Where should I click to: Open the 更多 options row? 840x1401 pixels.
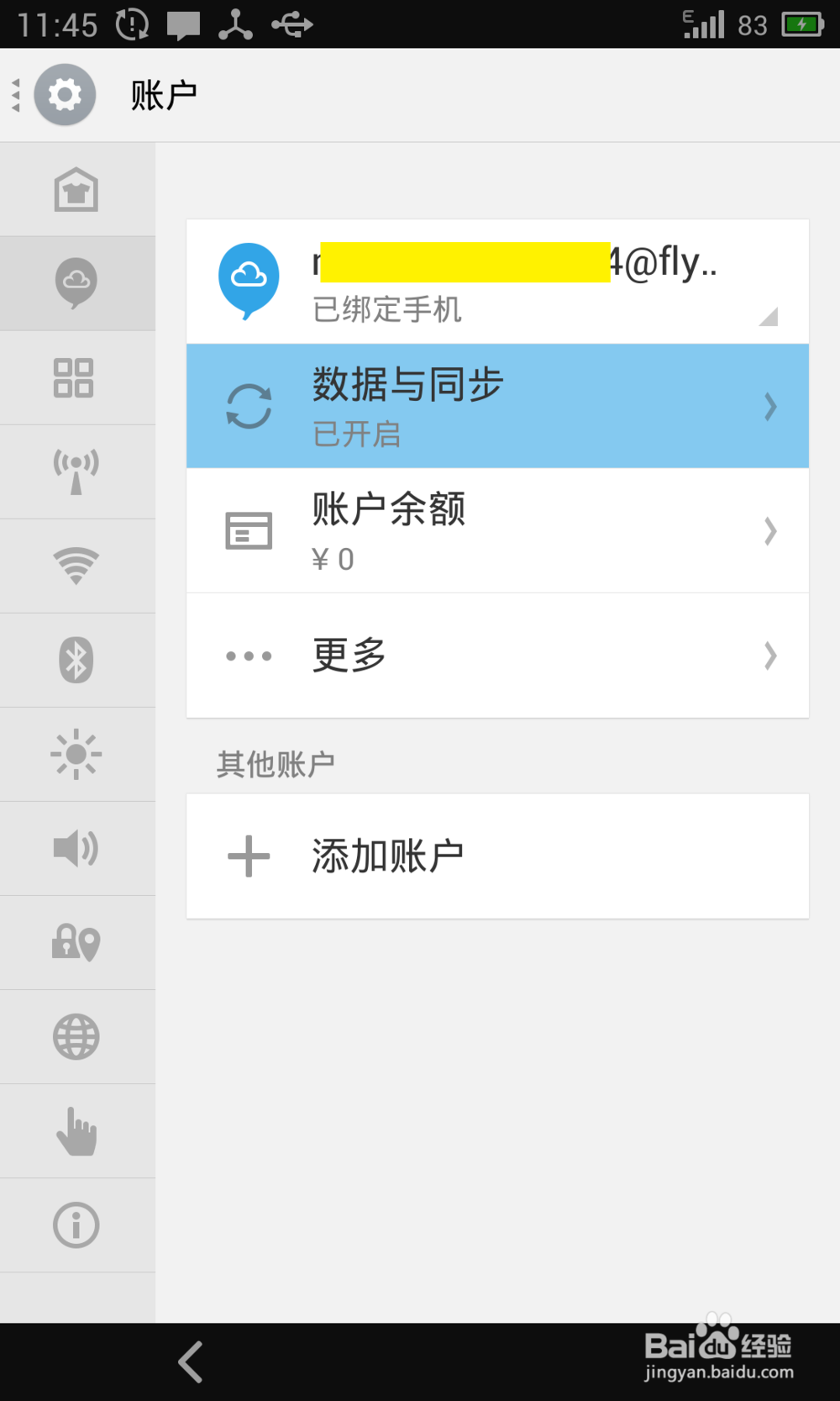[x=497, y=656]
